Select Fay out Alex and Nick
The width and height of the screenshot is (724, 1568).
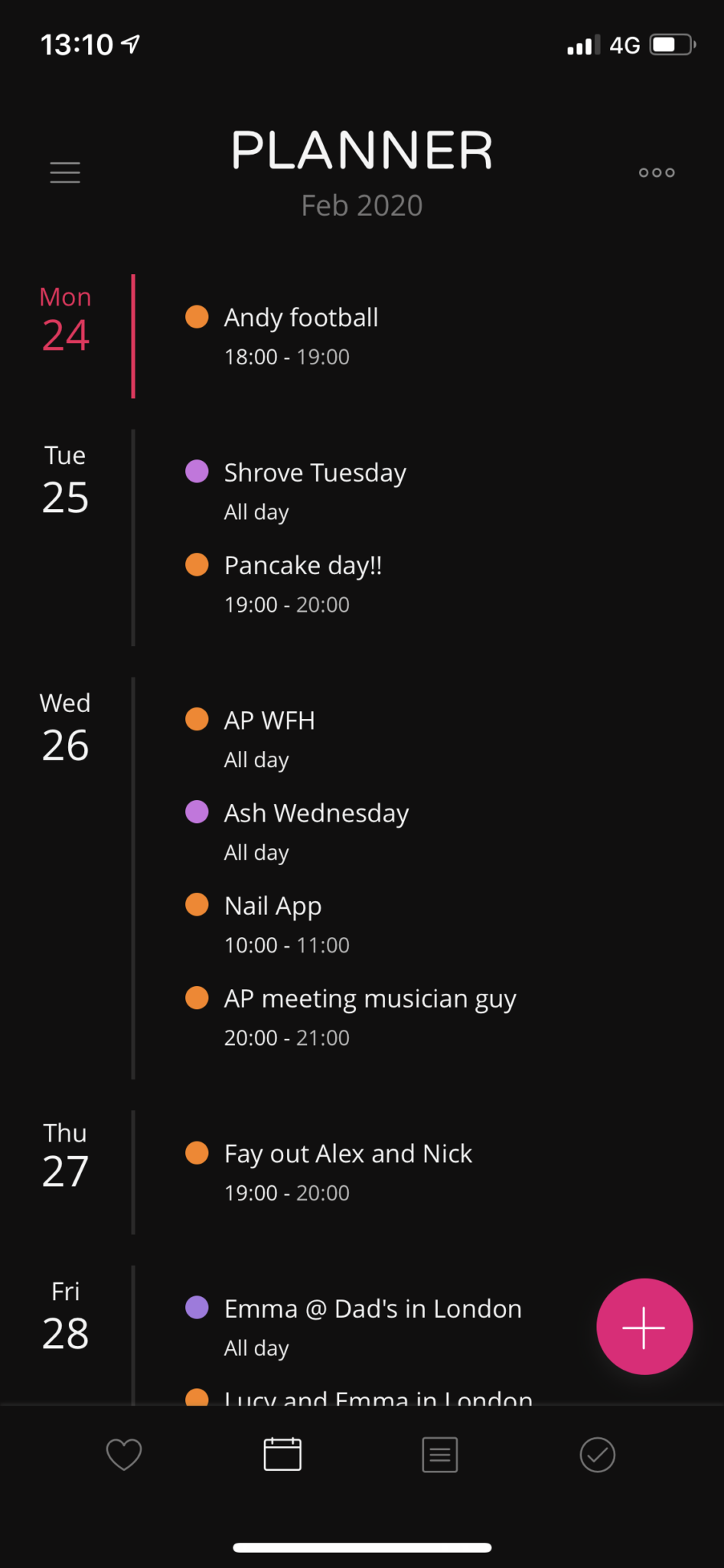point(348,1153)
